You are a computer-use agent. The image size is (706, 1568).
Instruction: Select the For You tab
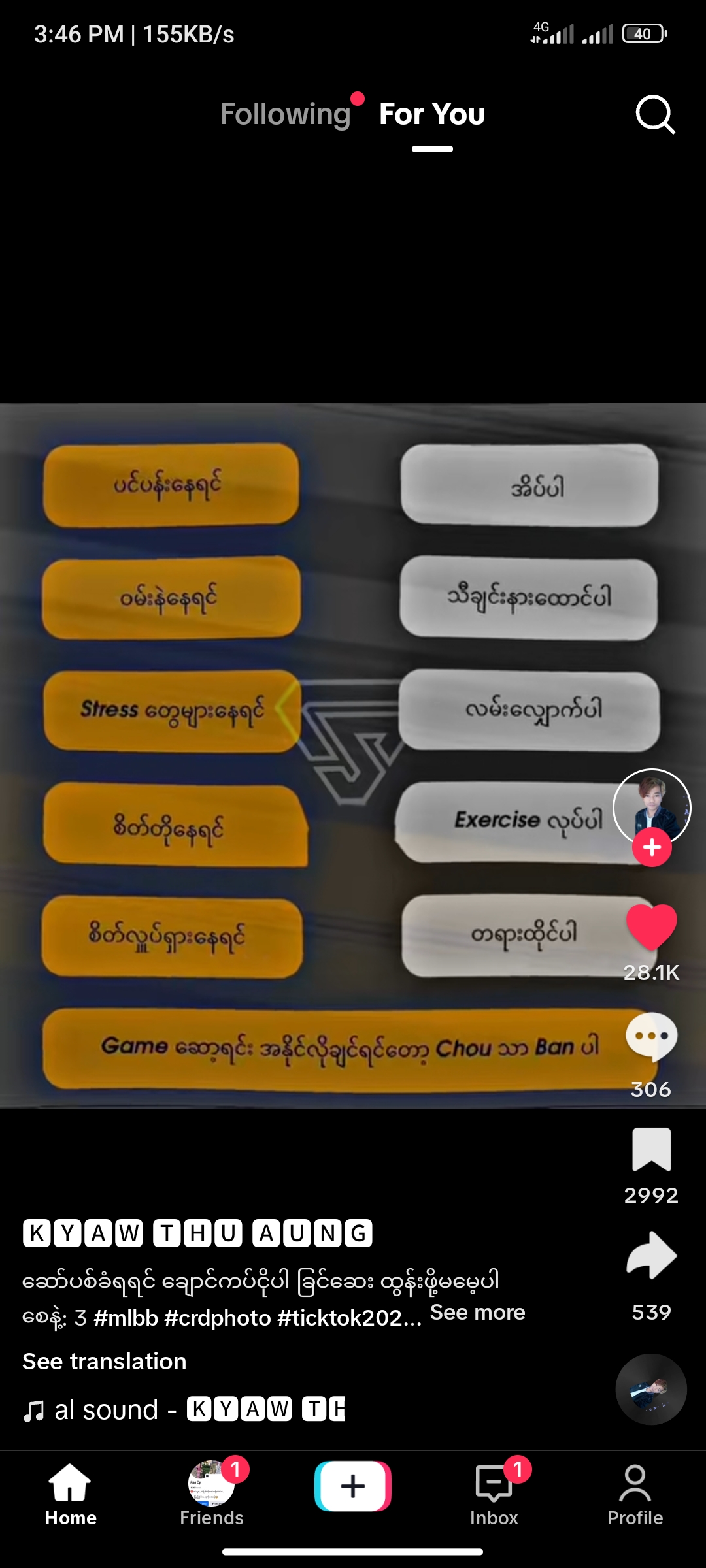[432, 114]
